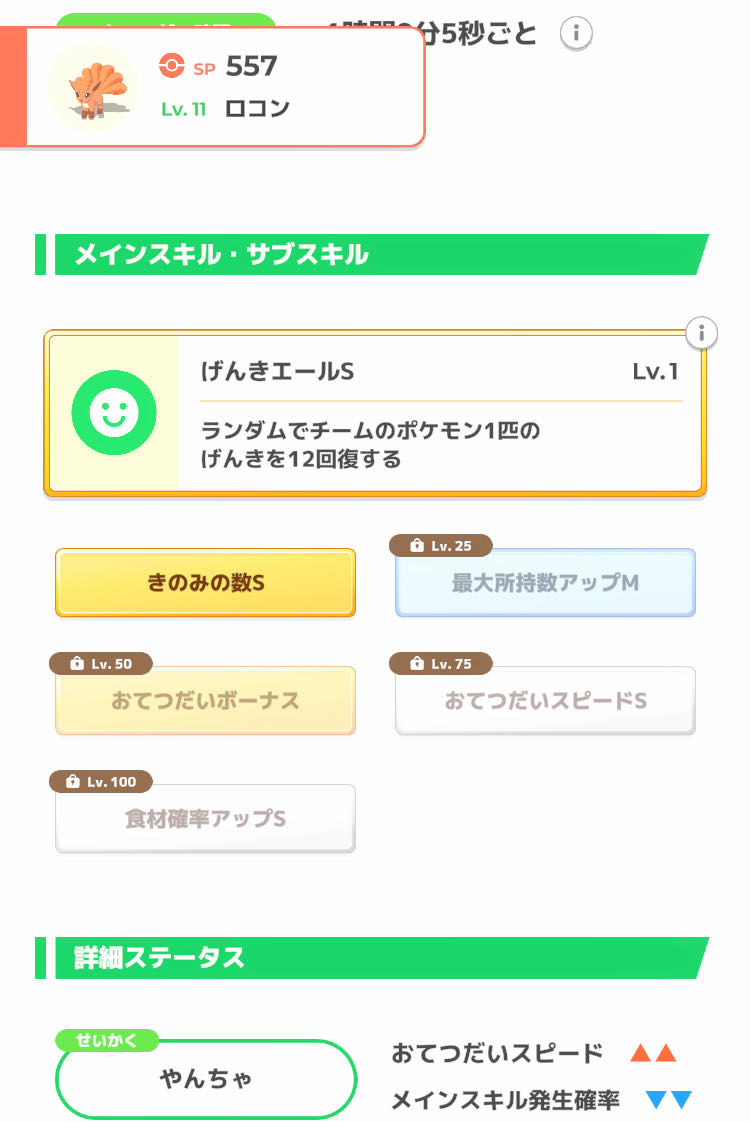The image size is (750, 1122).
Task: Tap the きのみの数S sub skill
Action: coord(205,582)
